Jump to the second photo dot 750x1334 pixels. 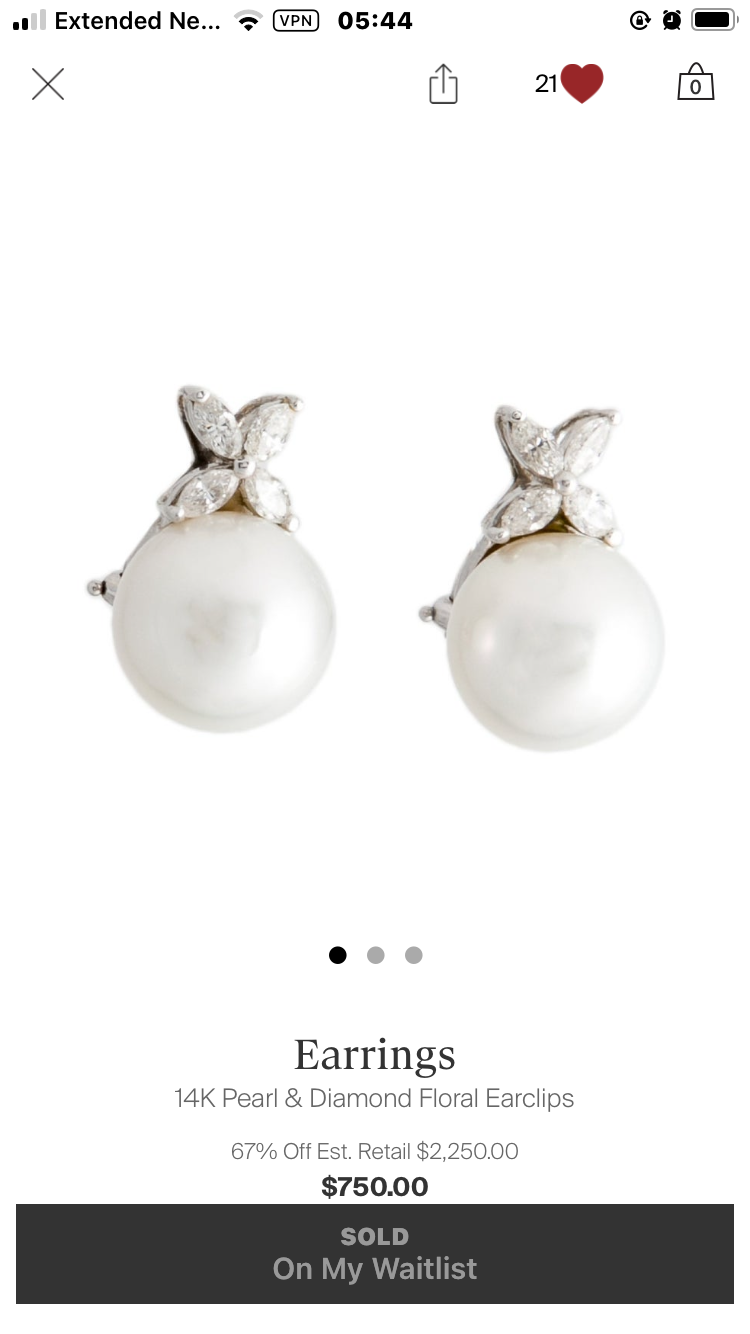(x=376, y=955)
